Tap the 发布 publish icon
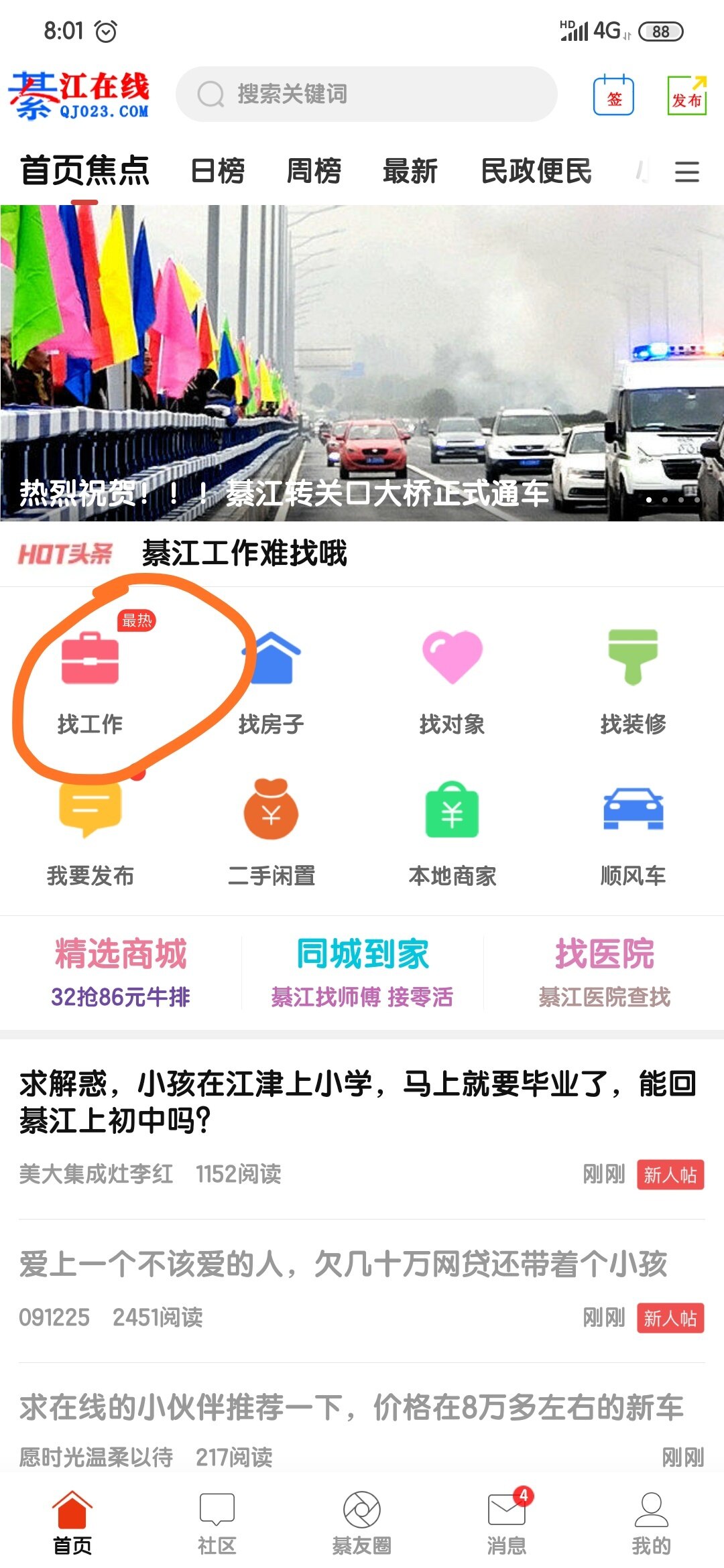This screenshot has width=724, height=1568. click(x=686, y=96)
